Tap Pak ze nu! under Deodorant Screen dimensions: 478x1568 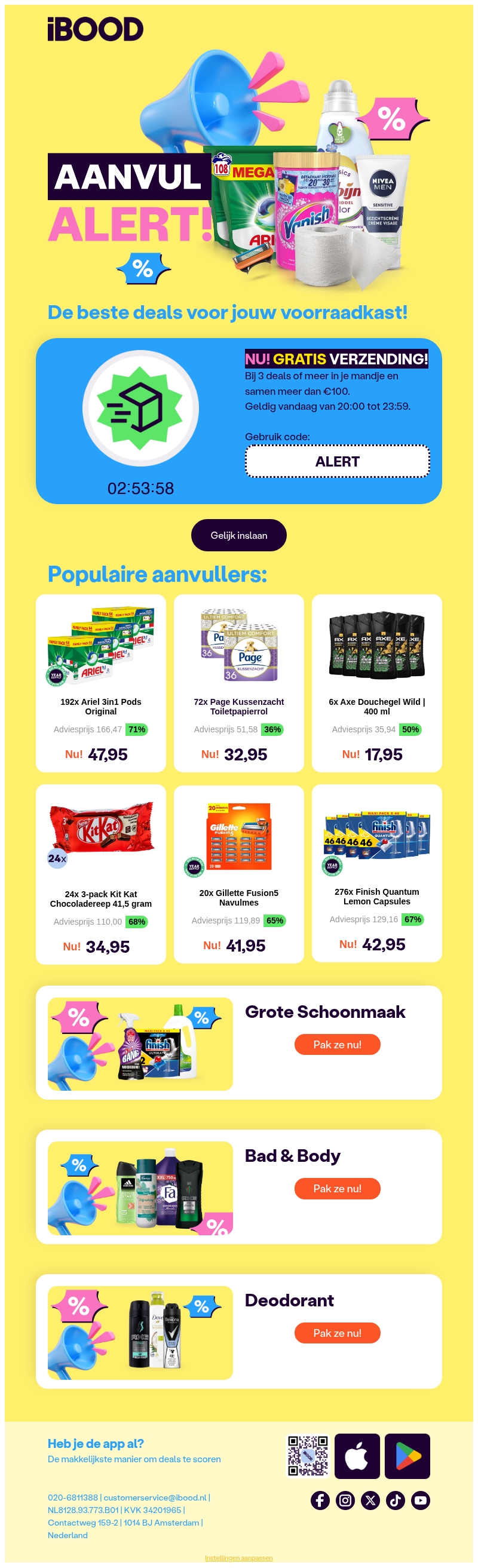(x=337, y=1333)
